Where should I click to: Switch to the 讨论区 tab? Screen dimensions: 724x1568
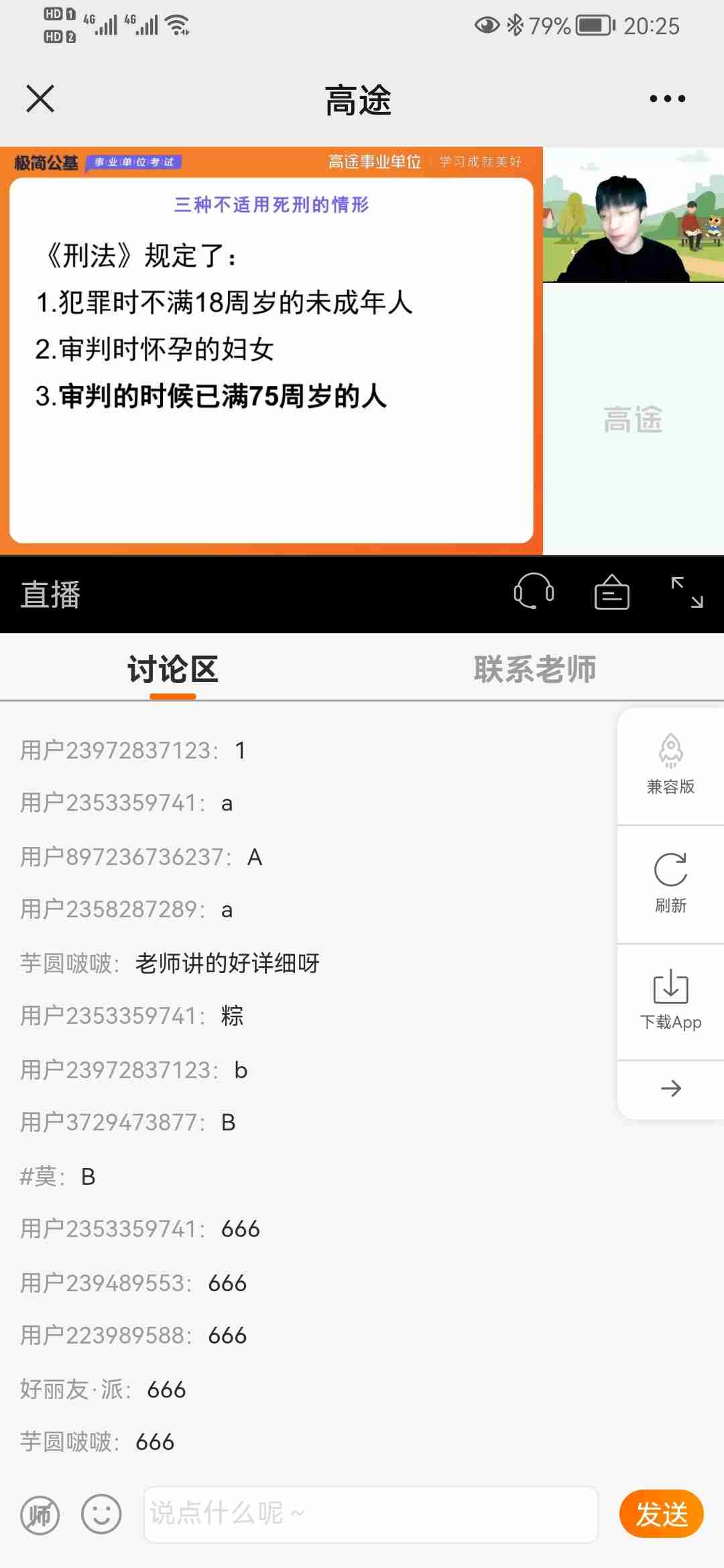click(173, 669)
